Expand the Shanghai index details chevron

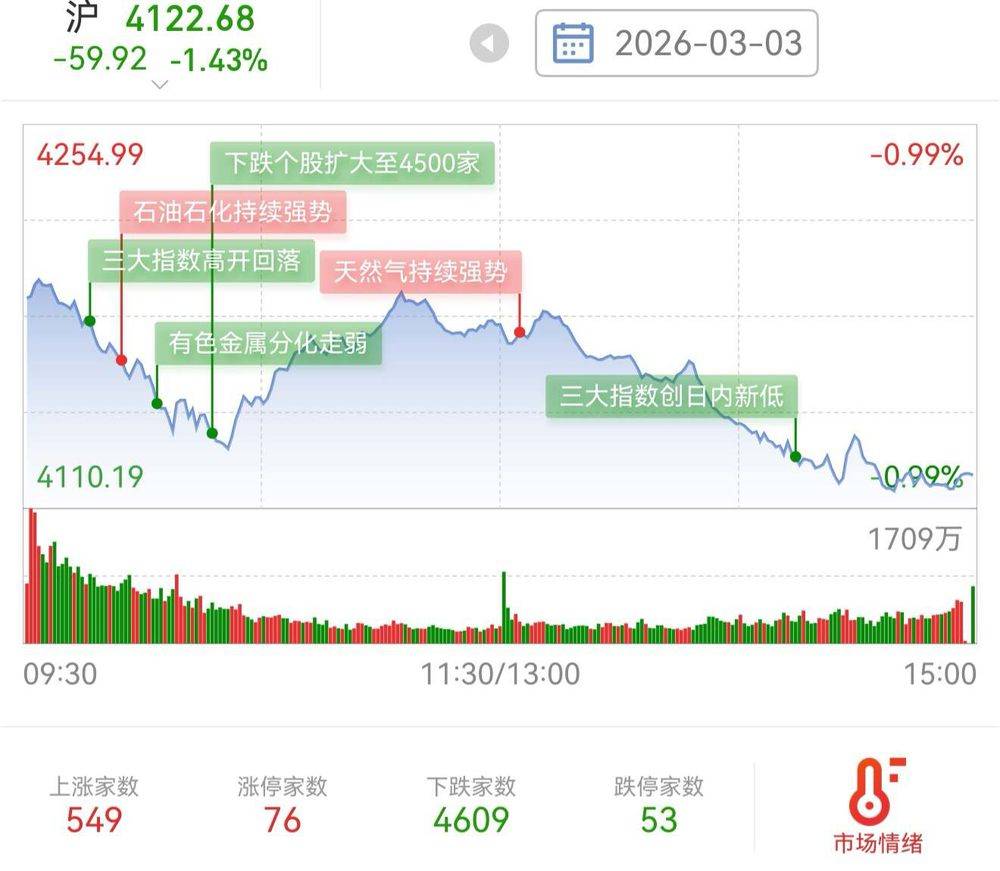[x=160, y=85]
